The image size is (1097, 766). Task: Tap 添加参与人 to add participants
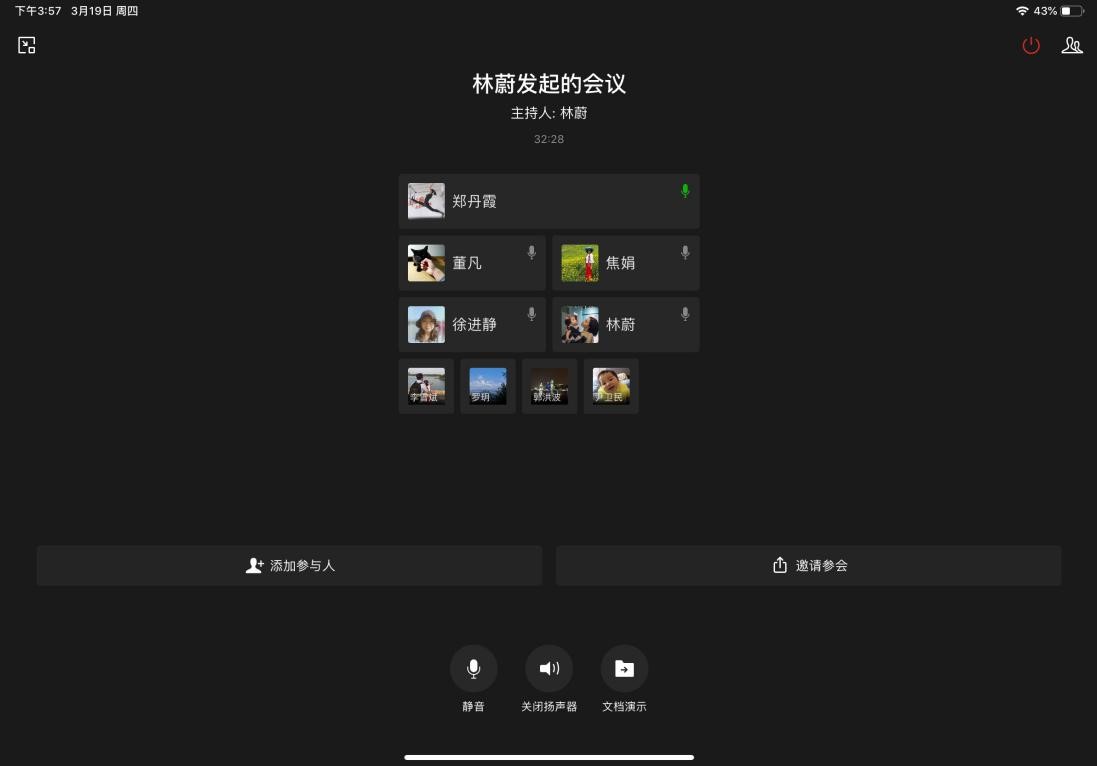click(290, 566)
